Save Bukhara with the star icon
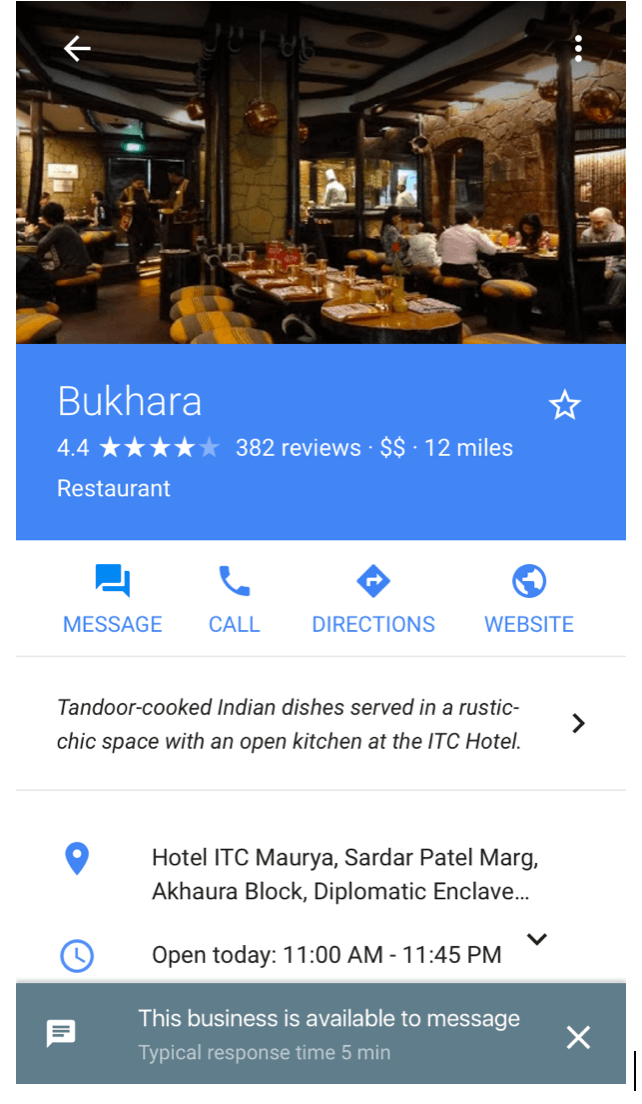642x1104 pixels. tap(565, 405)
